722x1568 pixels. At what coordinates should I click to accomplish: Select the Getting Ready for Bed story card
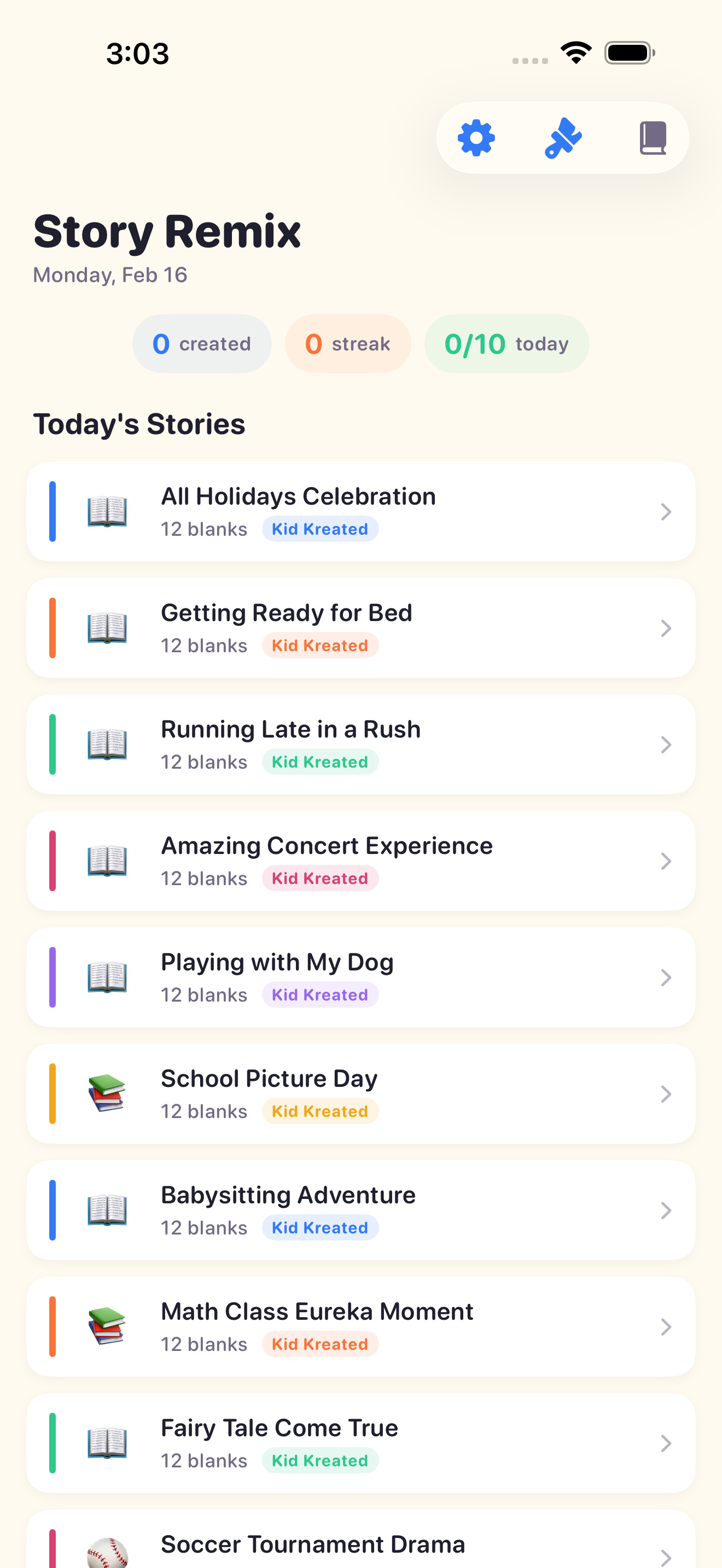tap(361, 628)
